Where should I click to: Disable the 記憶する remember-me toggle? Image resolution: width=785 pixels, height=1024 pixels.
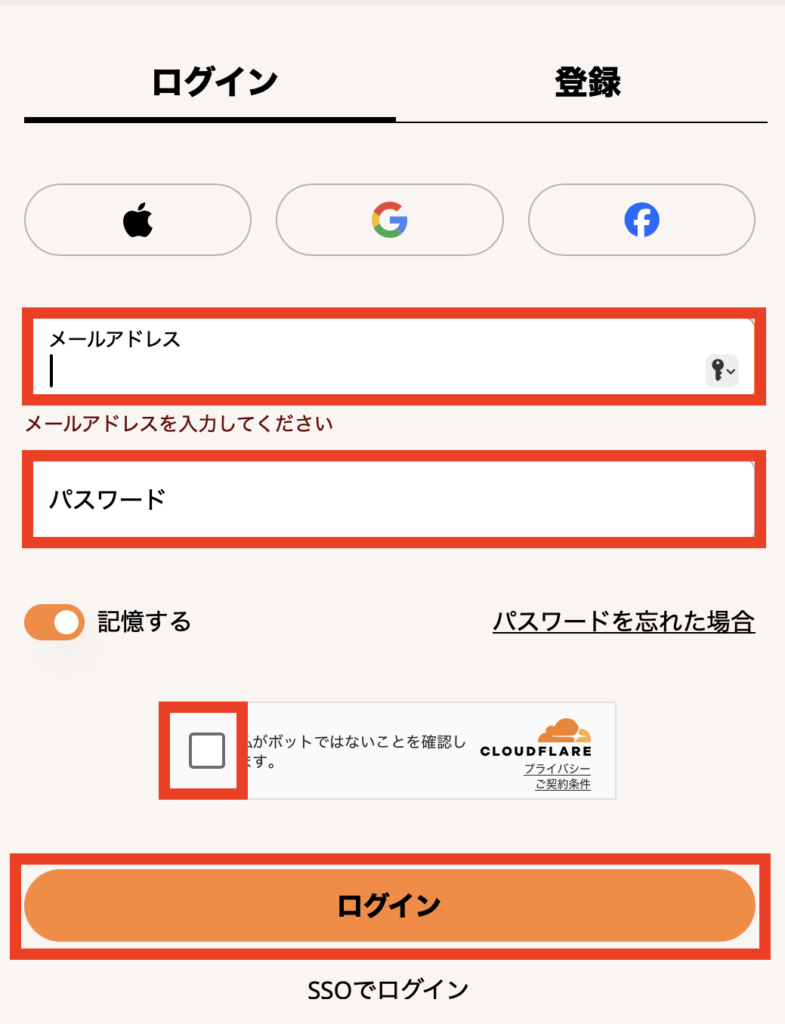click(54, 621)
